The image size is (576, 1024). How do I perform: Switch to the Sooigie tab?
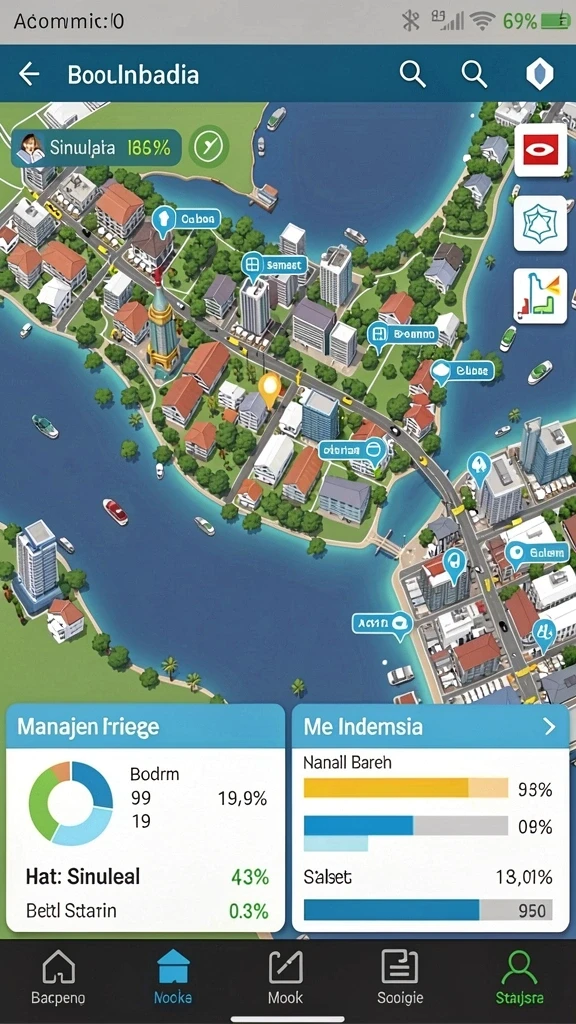point(400,976)
